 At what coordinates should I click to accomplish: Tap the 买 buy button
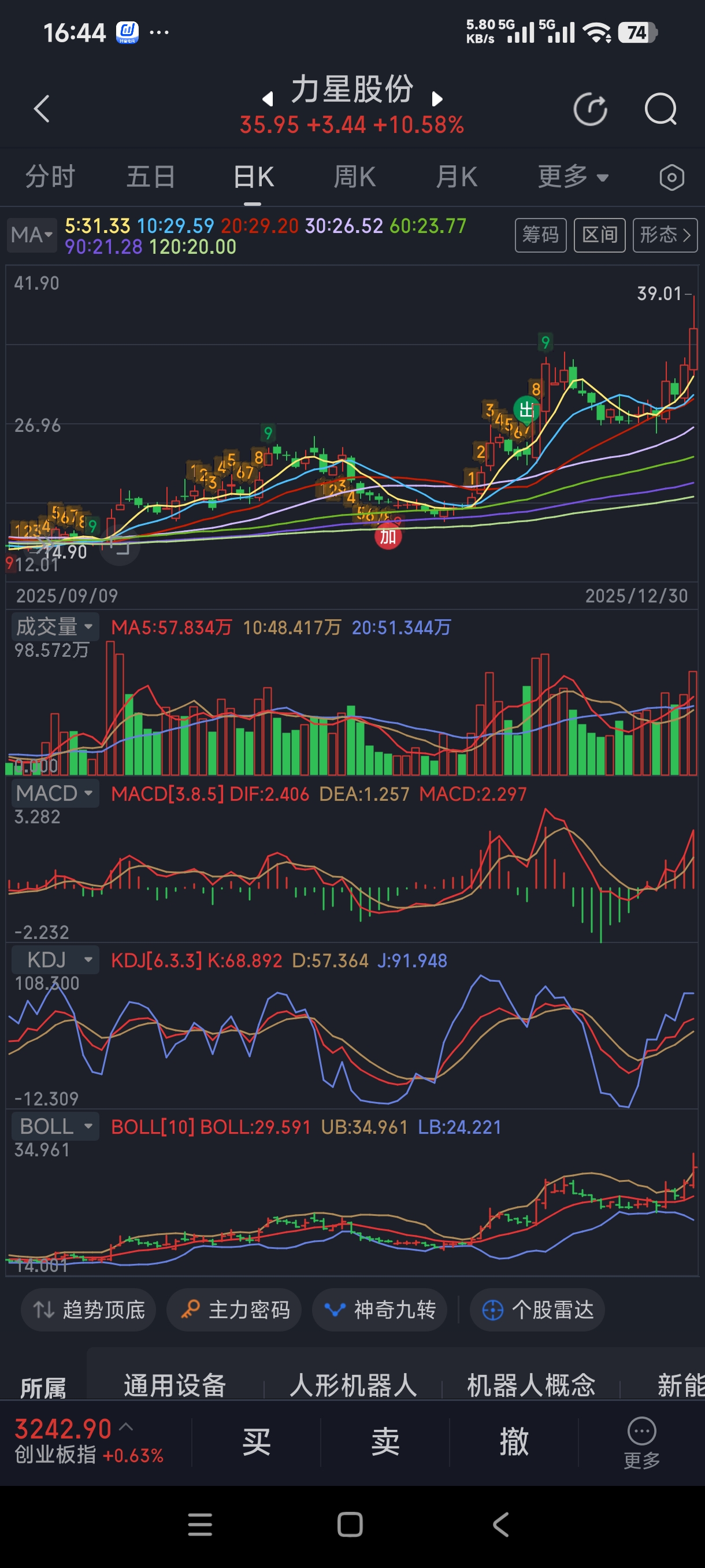(256, 1442)
